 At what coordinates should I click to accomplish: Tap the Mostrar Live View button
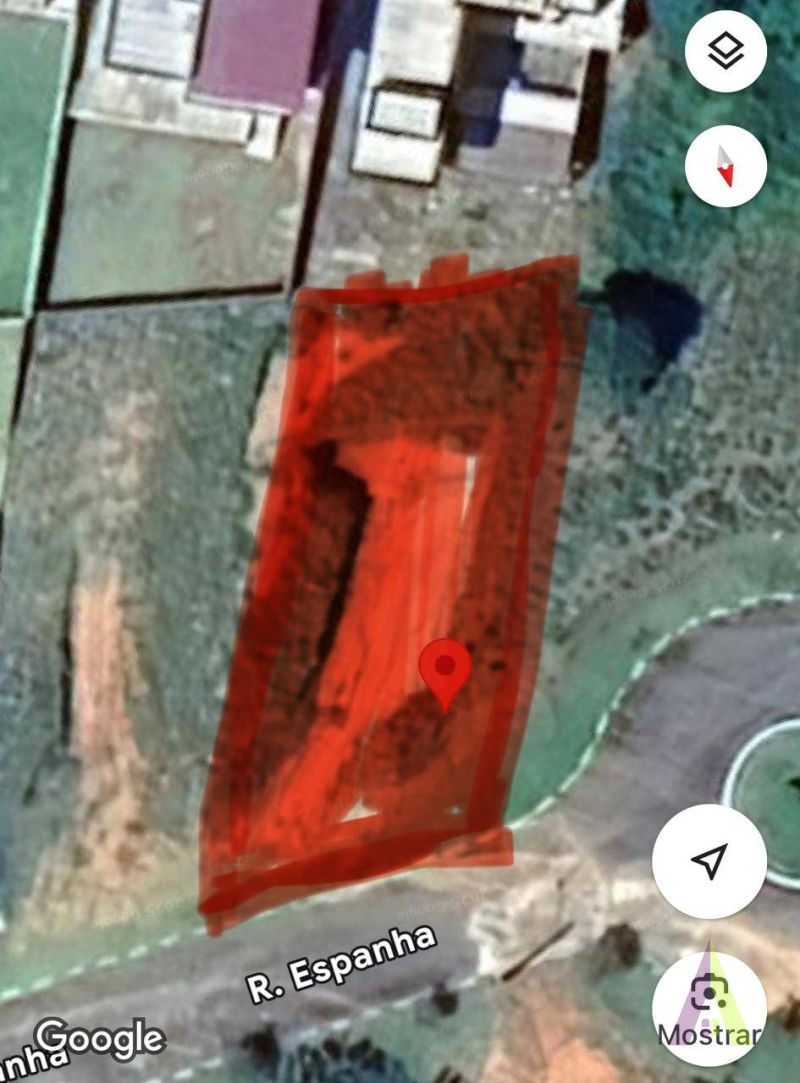click(709, 1008)
